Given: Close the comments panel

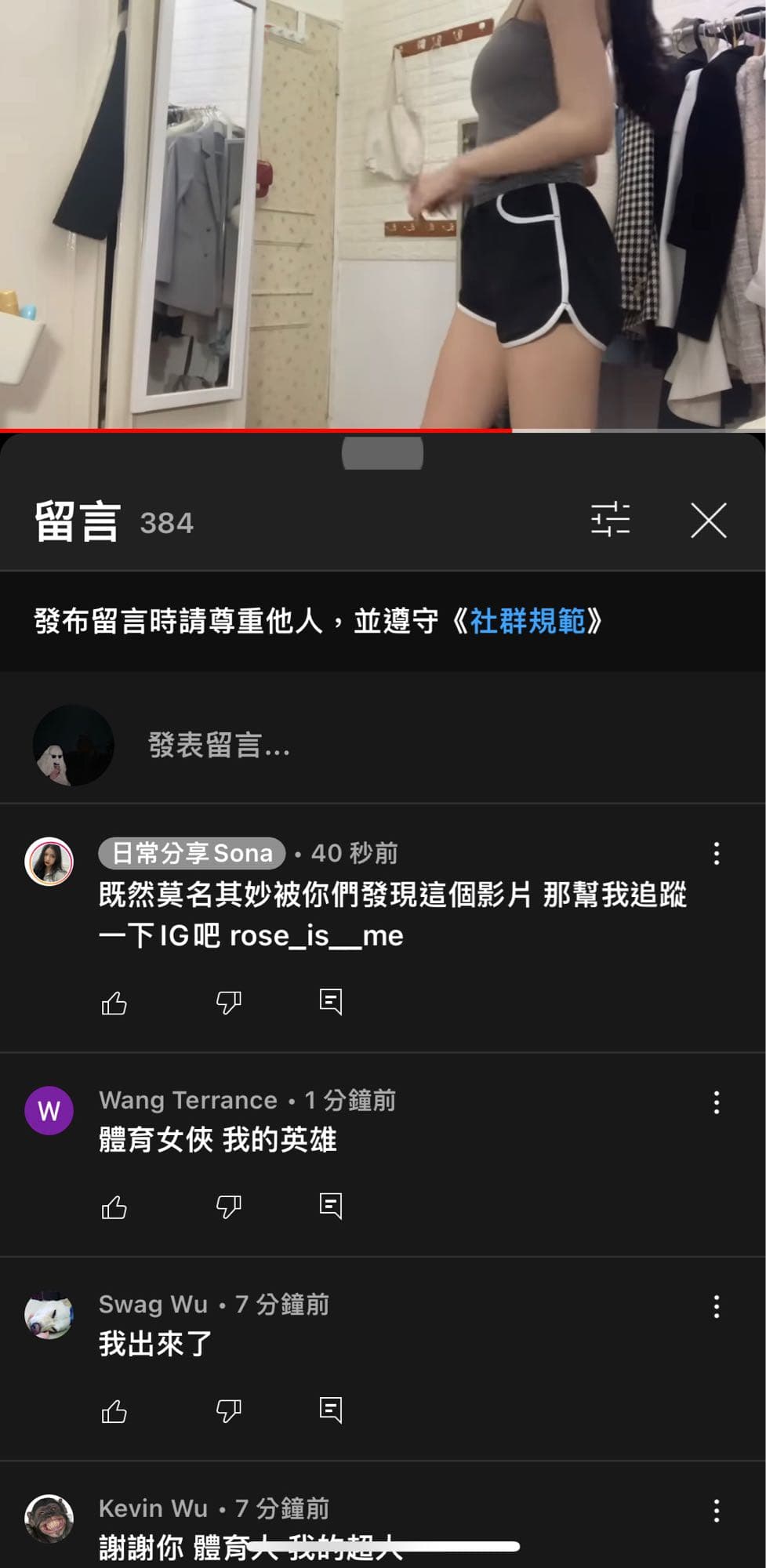Looking at the screenshot, I should 708,521.
